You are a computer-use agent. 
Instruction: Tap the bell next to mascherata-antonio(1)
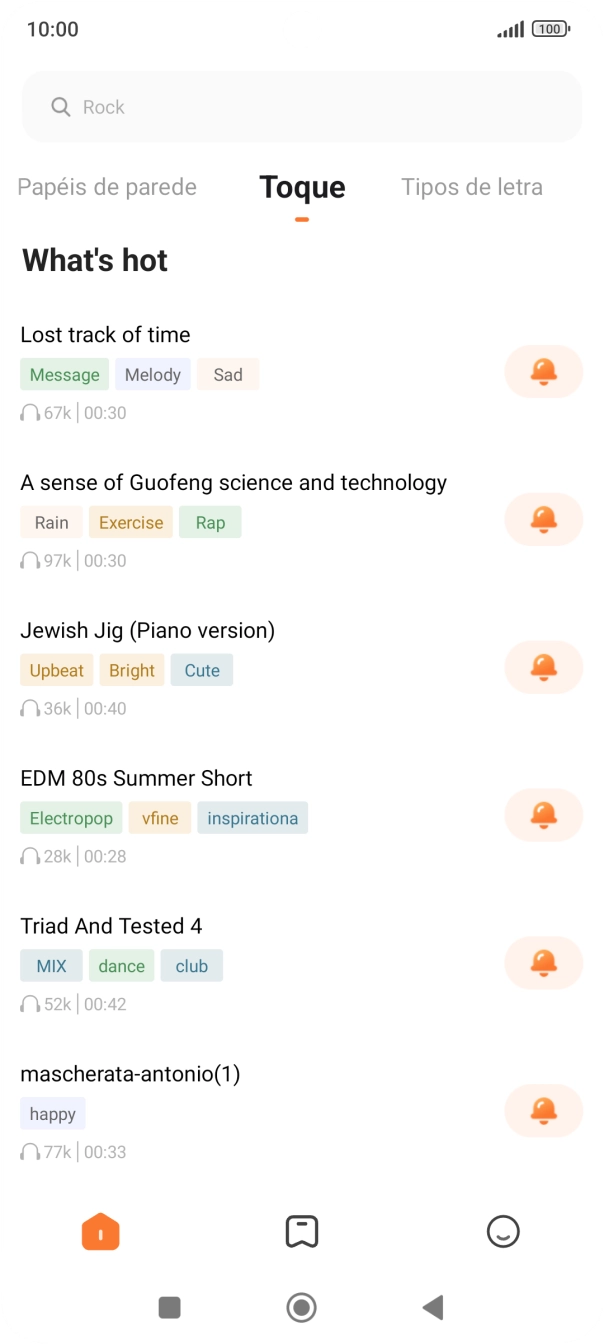pos(543,1111)
